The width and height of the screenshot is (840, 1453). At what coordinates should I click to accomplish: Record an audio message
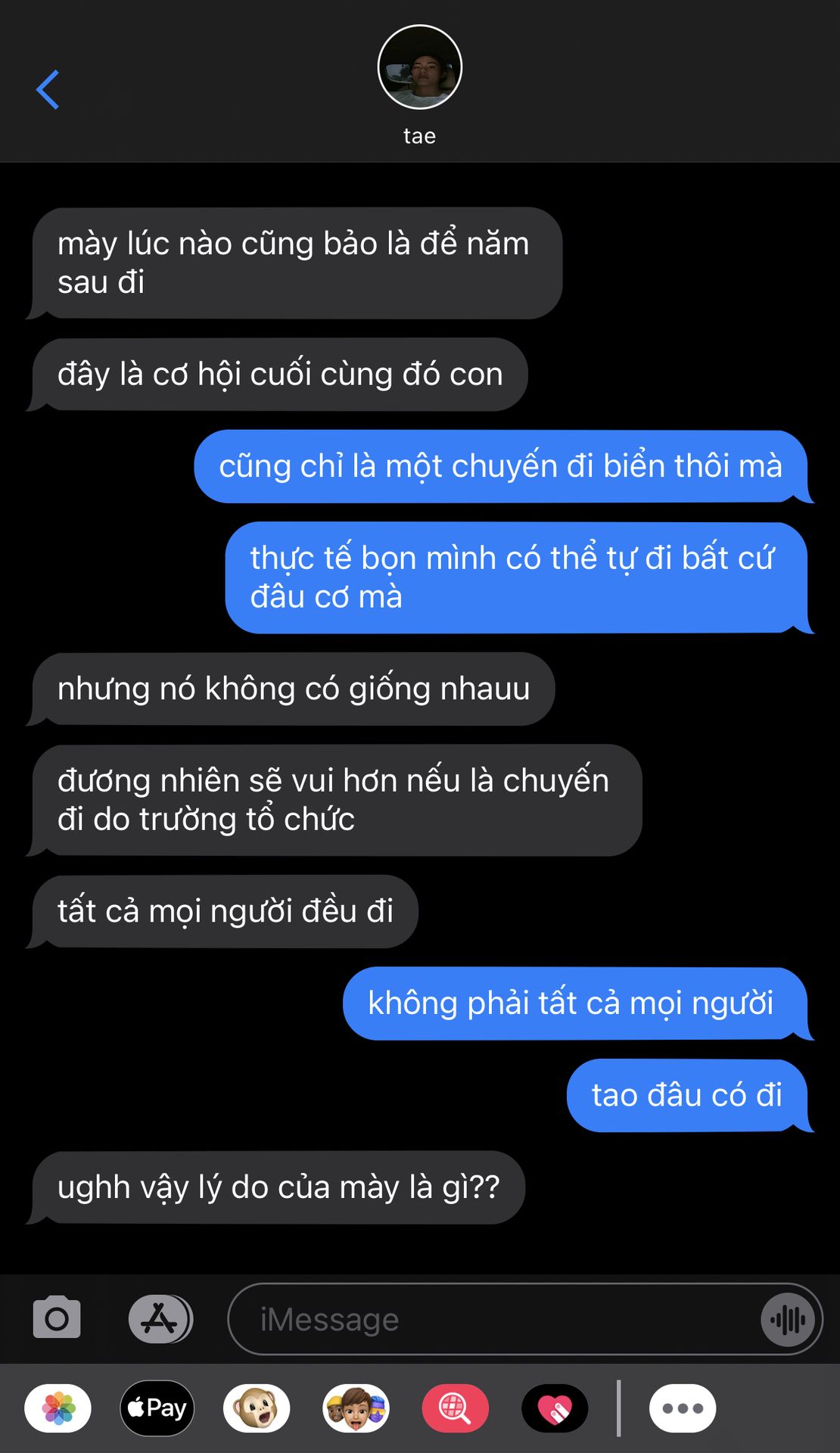788,1320
